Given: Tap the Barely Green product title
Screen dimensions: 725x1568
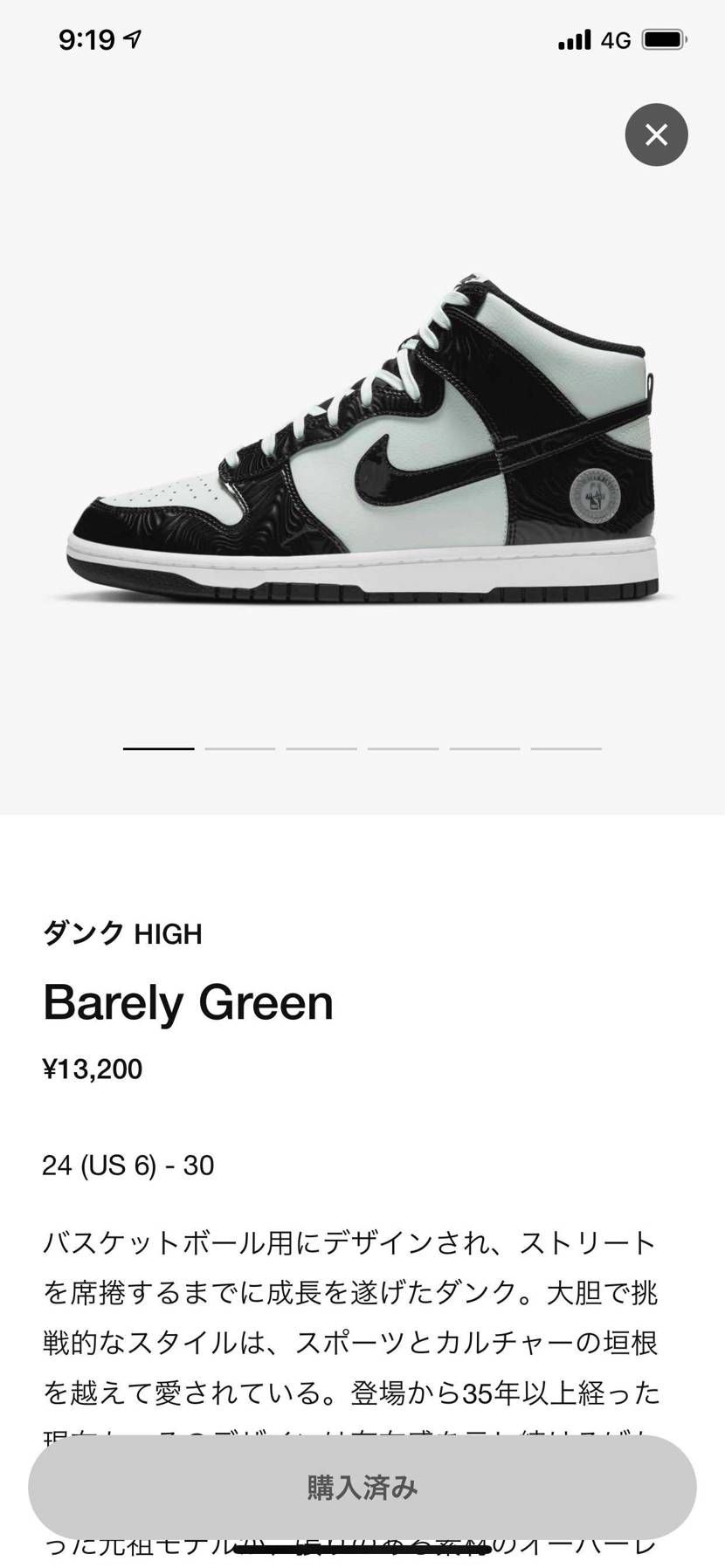Looking at the screenshot, I should pos(189,1002).
